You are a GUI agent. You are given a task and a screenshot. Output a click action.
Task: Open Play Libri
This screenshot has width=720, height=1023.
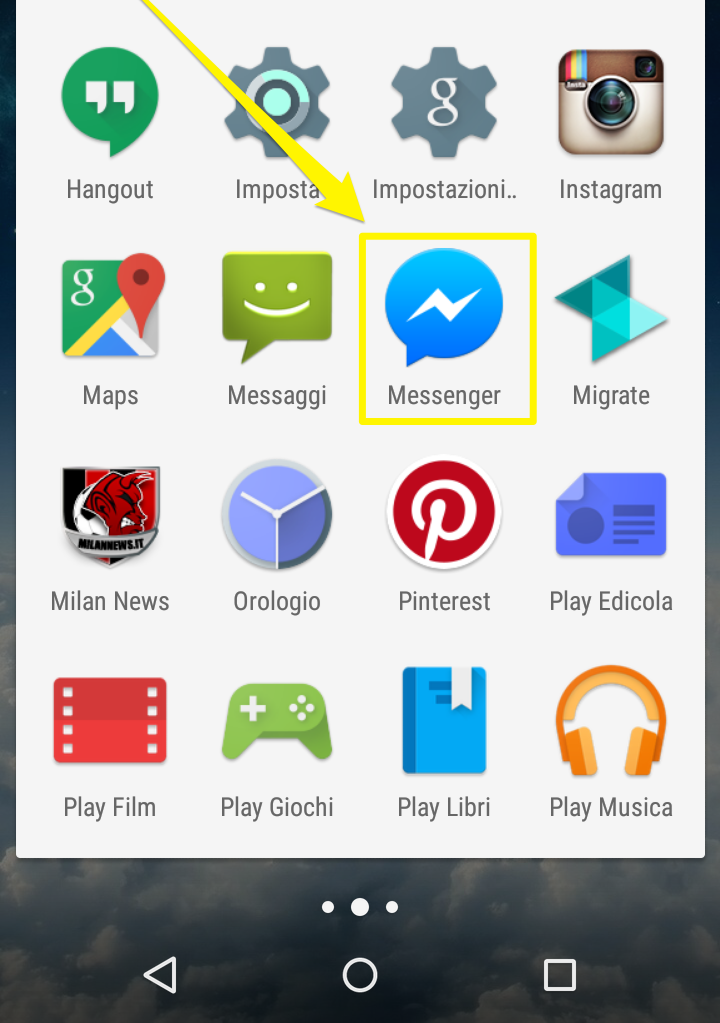pyautogui.click(x=444, y=720)
